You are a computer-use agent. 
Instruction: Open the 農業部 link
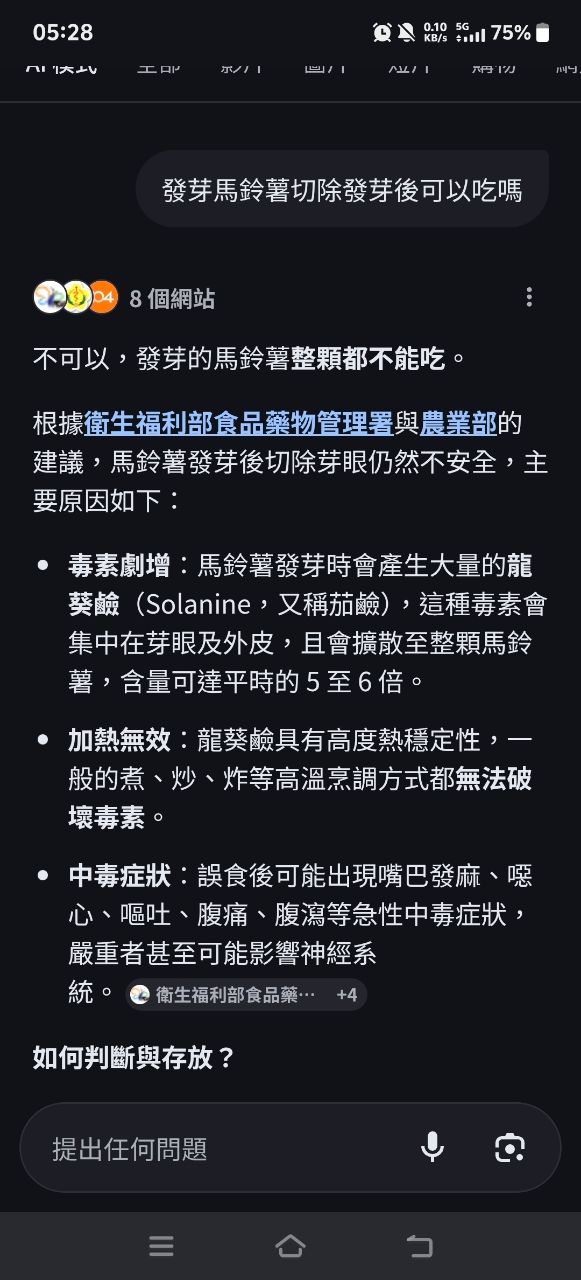(458, 423)
